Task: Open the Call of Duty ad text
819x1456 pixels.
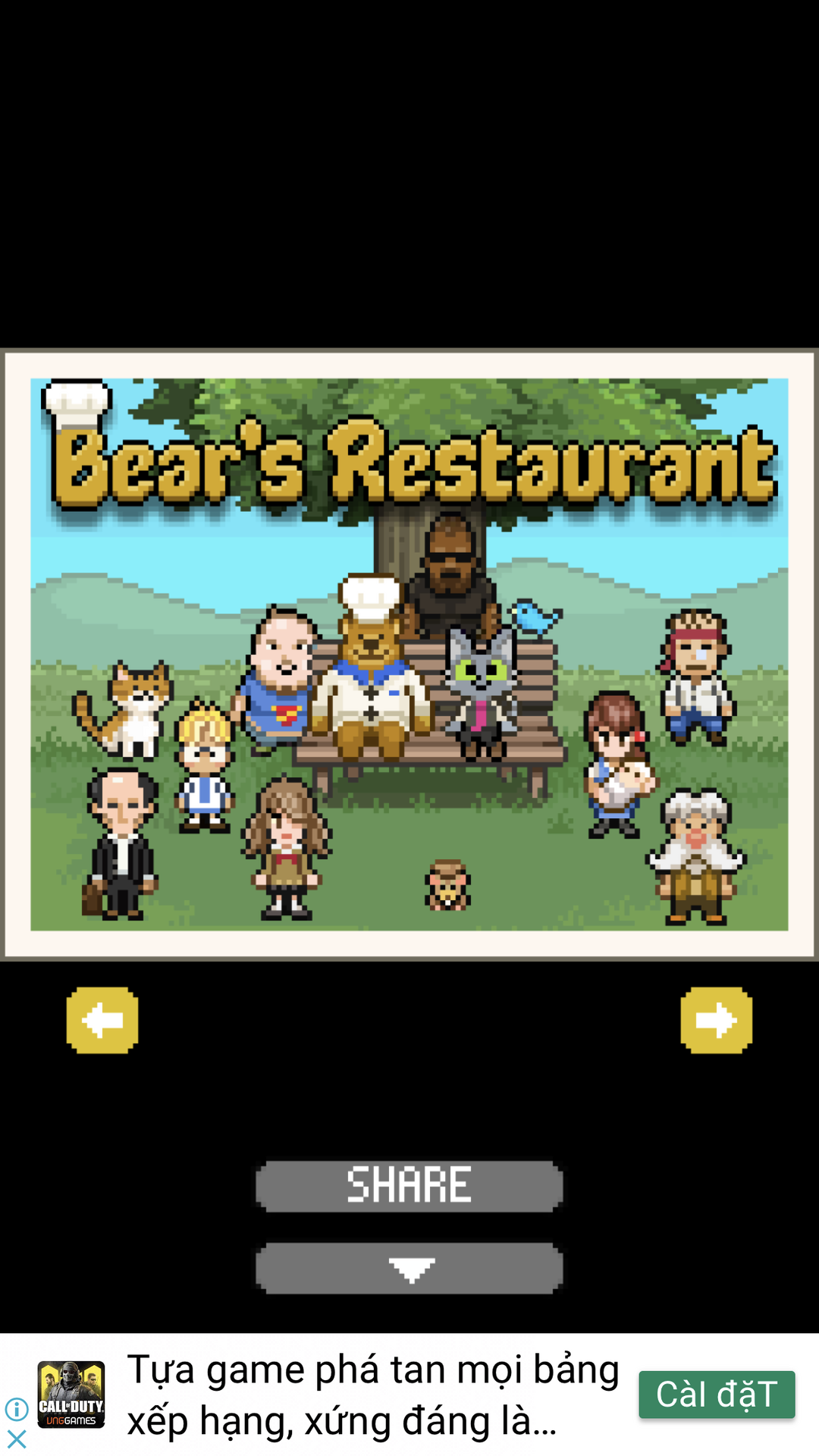Action: point(373,1395)
